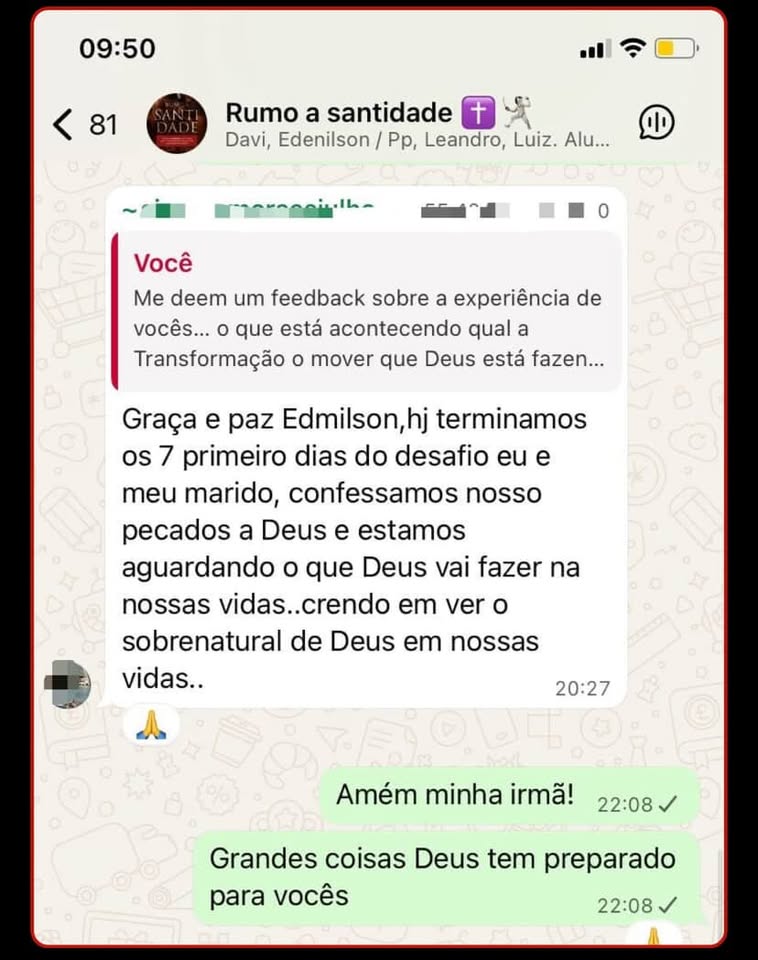Viewport: 758px width, 960px height.
Task: Tap the 20:27 message timestamp
Action: coord(585,687)
